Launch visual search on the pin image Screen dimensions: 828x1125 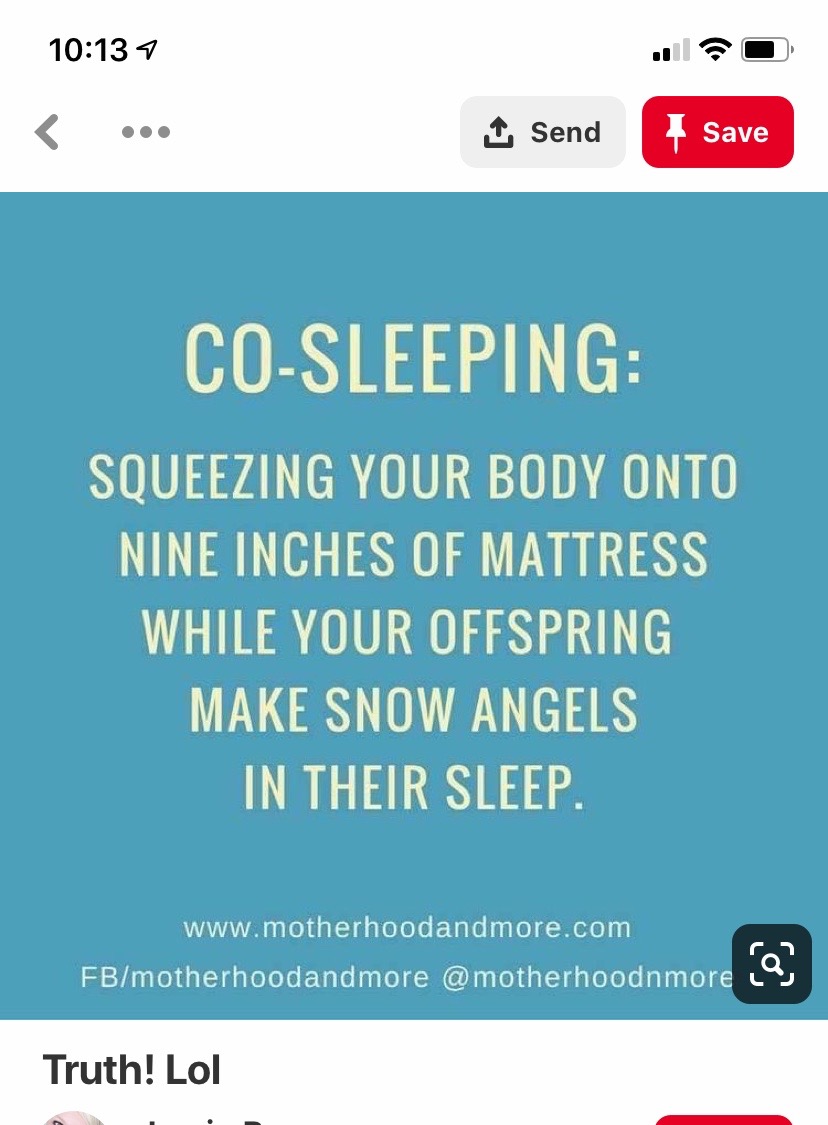point(771,964)
